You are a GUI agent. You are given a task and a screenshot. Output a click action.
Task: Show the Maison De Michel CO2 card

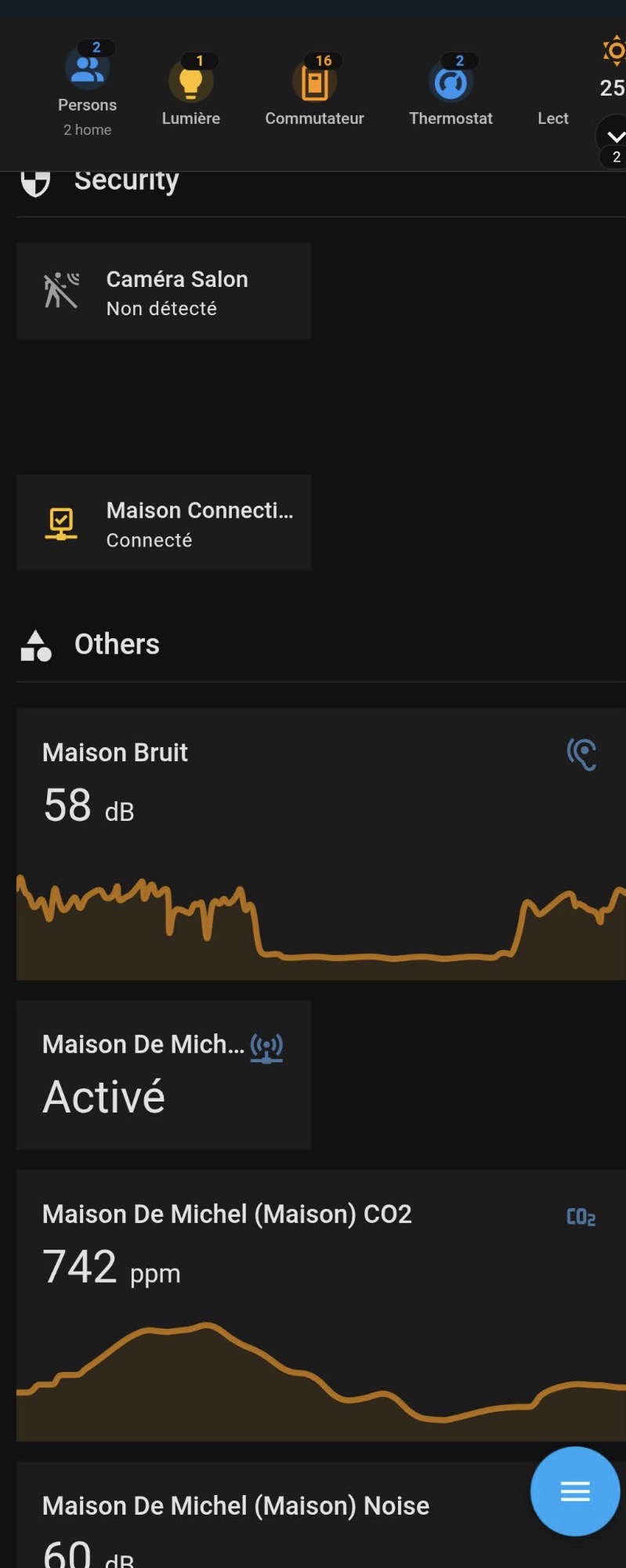click(x=320, y=1305)
